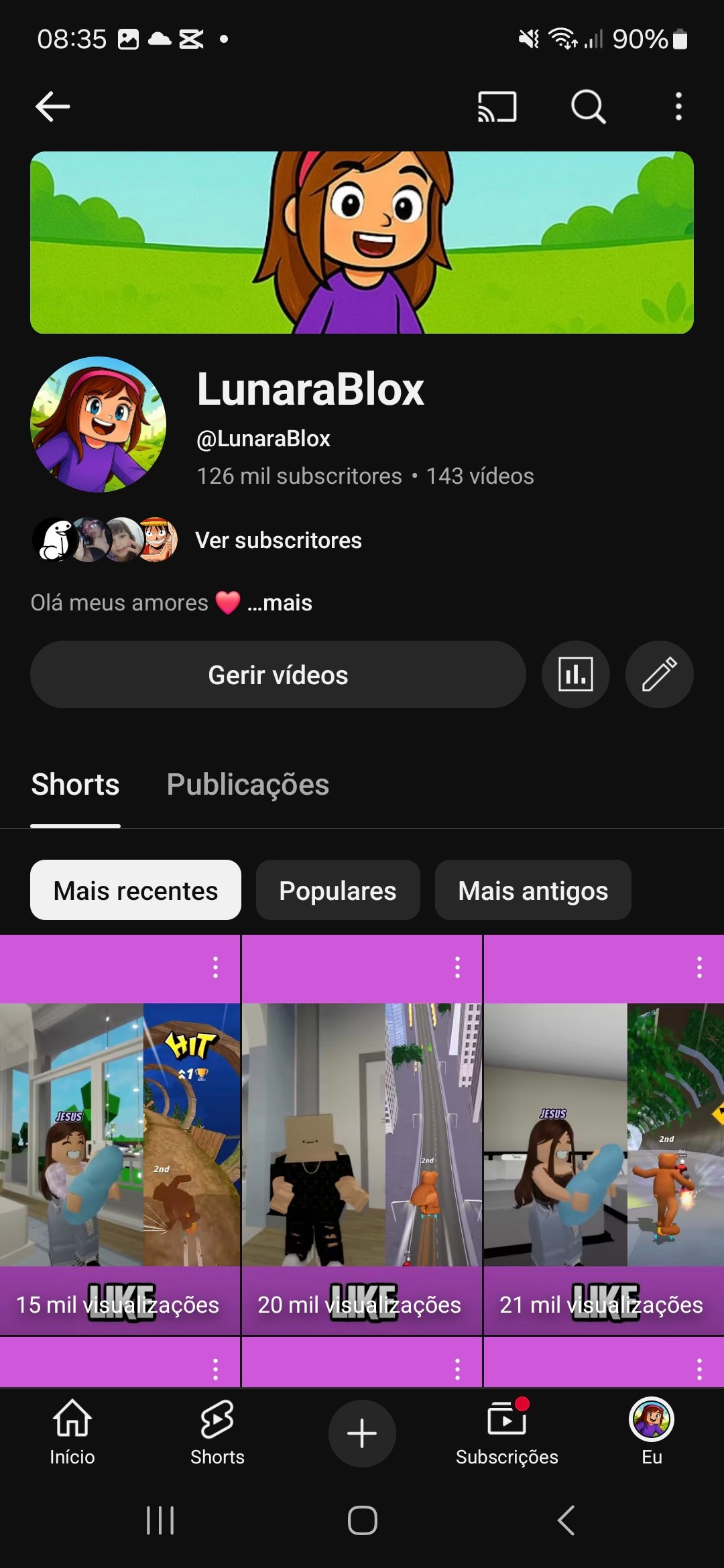The width and height of the screenshot is (724, 1568).
Task: Go to the Início tab
Action: click(72, 1433)
